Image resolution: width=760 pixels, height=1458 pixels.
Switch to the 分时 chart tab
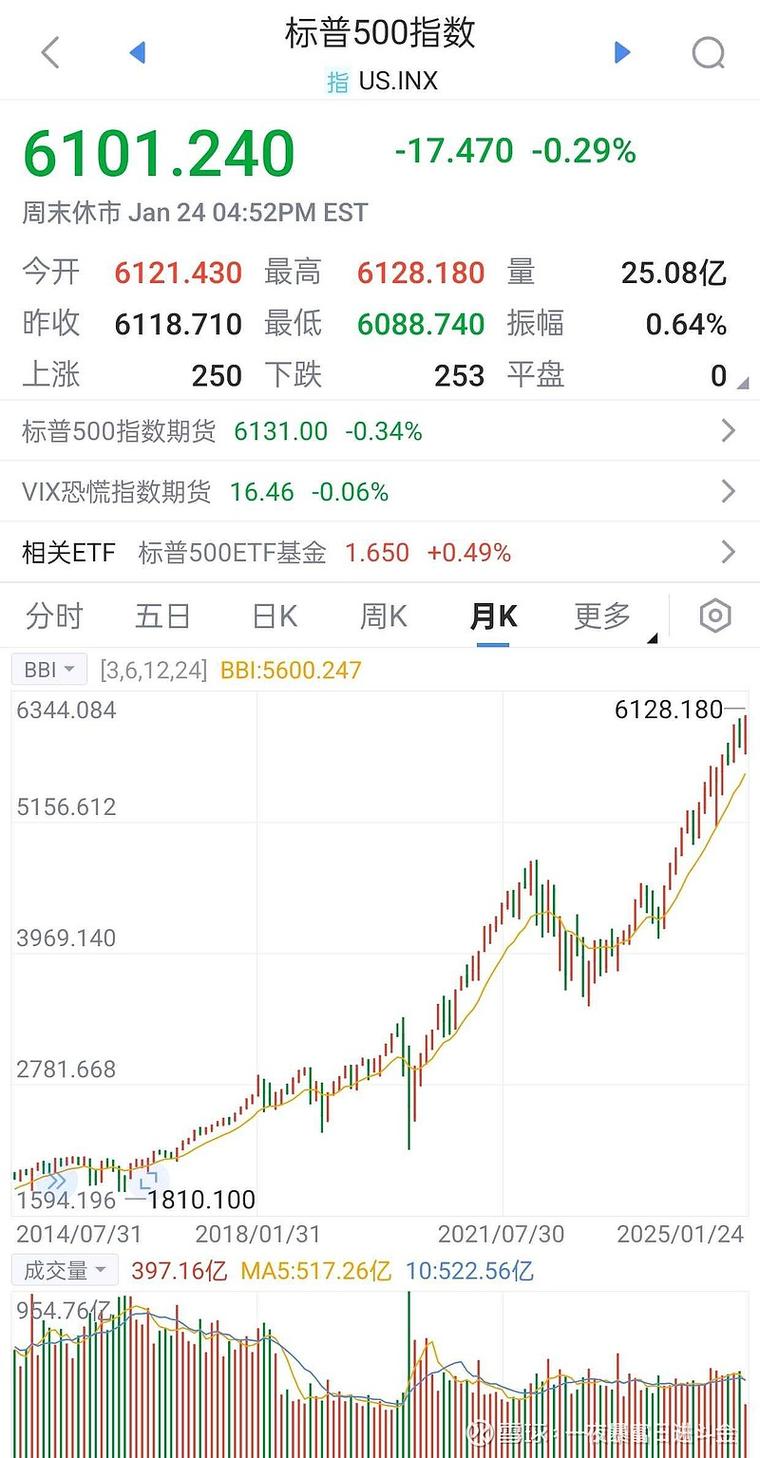[54, 616]
